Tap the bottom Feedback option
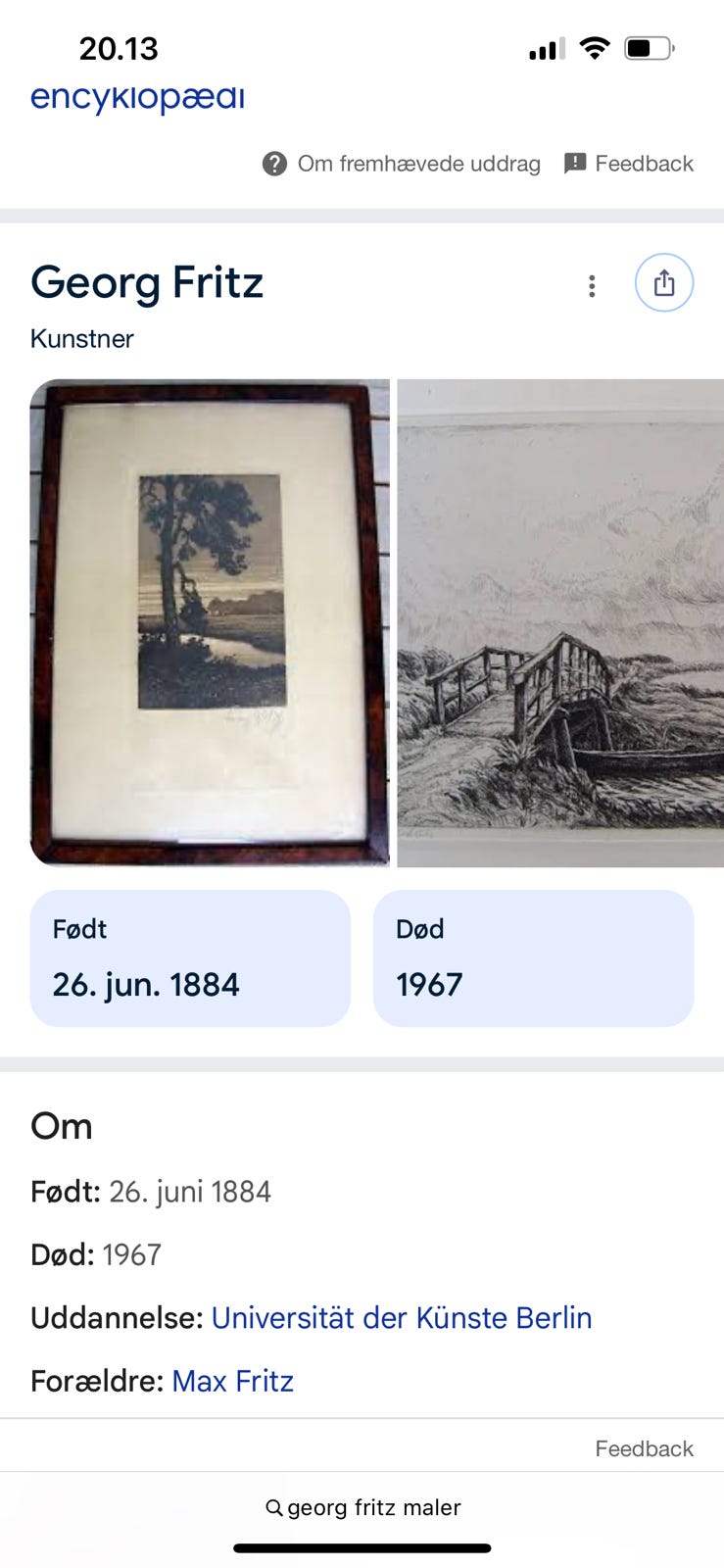 (x=643, y=1448)
